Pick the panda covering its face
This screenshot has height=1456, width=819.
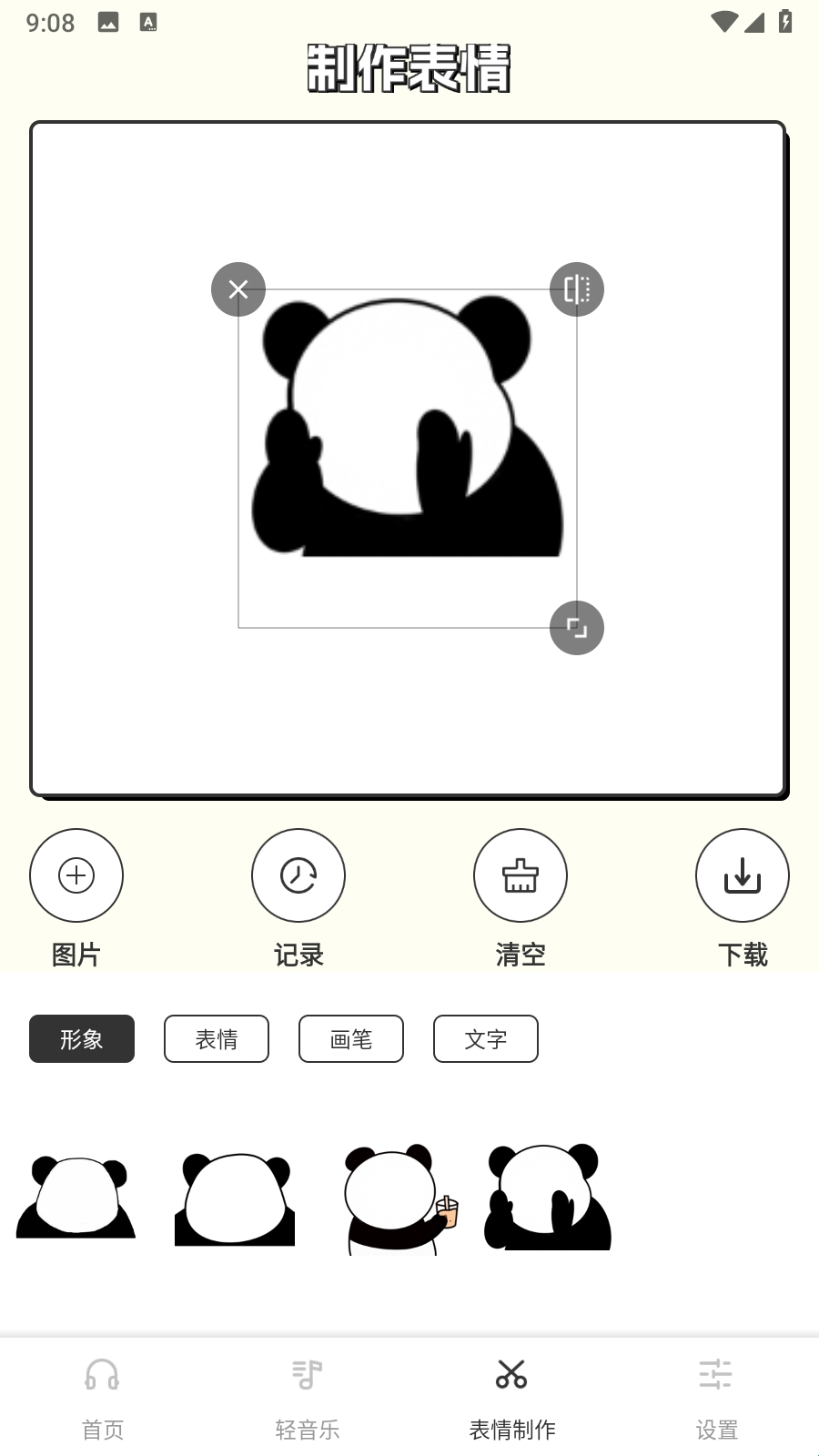pyautogui.click(x=548, y=1197)
